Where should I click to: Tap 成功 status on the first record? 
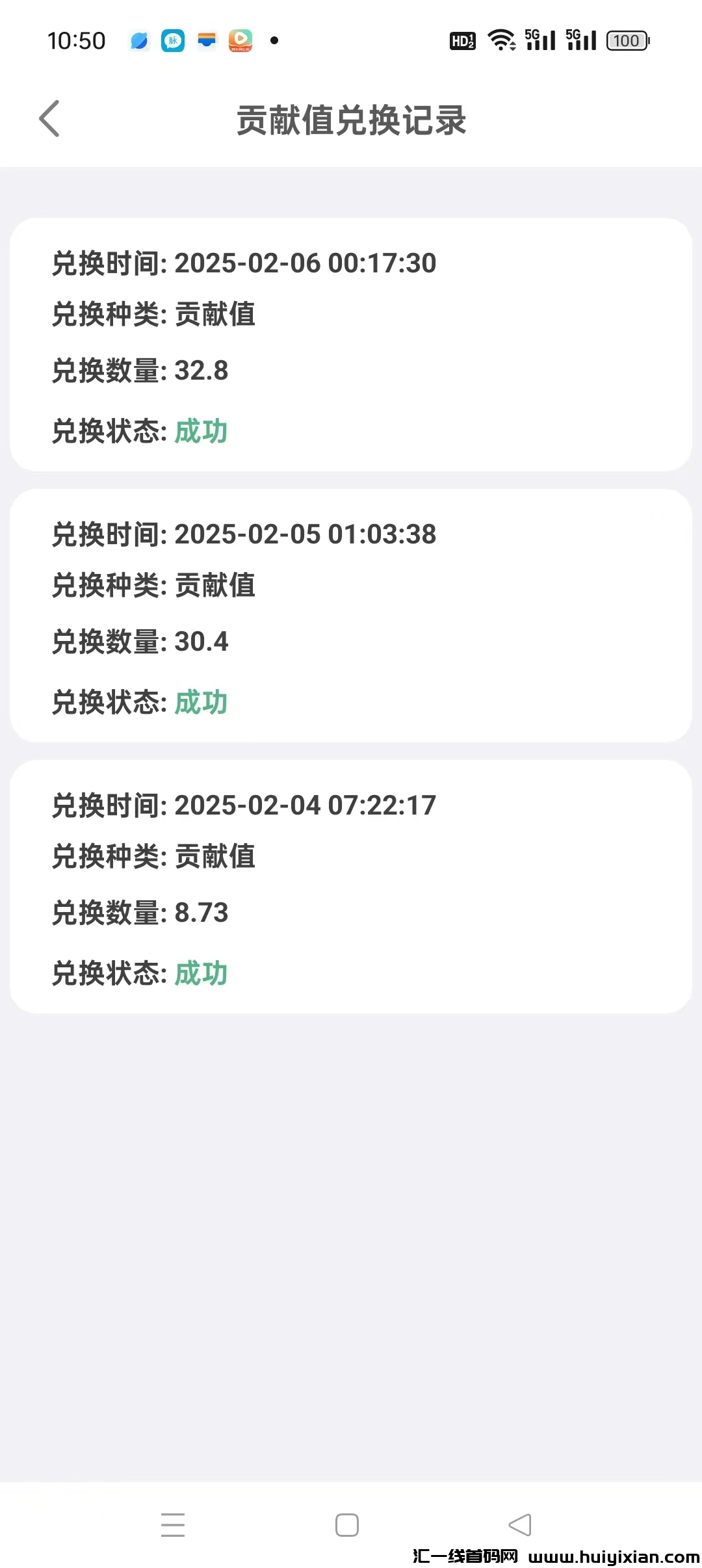(200, 432)
